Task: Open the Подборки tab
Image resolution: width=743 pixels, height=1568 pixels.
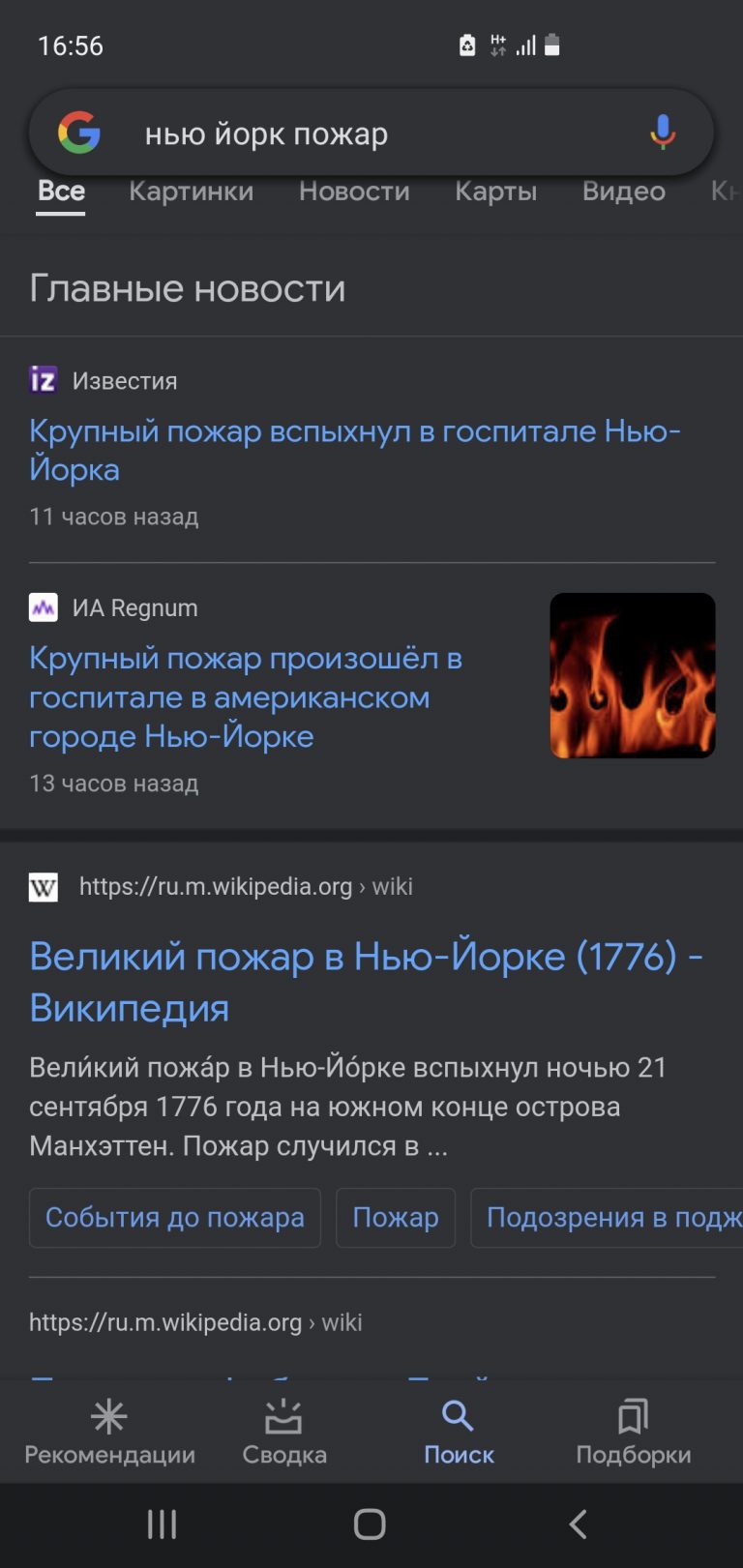Action: coord(634,1433)
